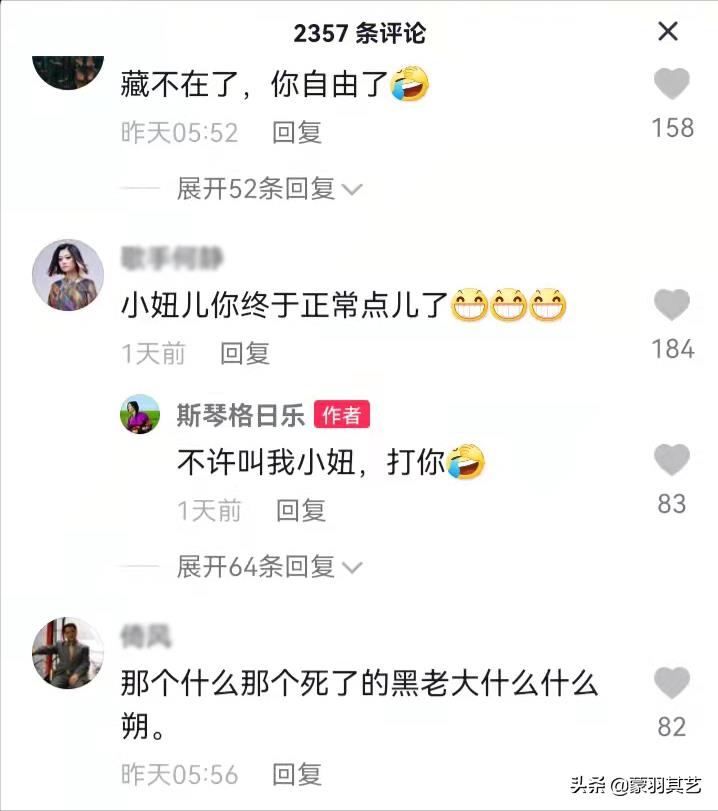Reply to the comment '小妞儿你终于正常点儿了'
The height and width of the screenshot is (811, 718).
245,352
